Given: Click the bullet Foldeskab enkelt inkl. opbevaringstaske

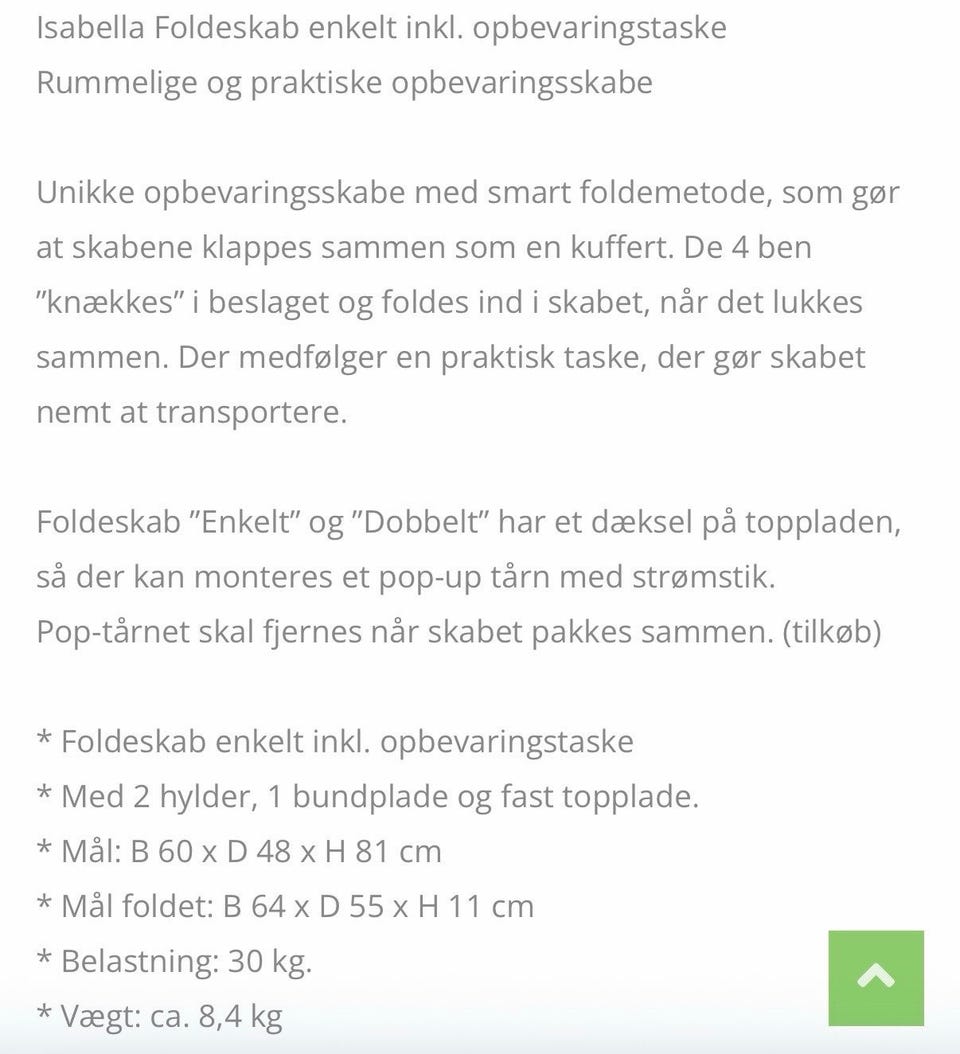Looking at the screenshot, I should coord(335,741).
